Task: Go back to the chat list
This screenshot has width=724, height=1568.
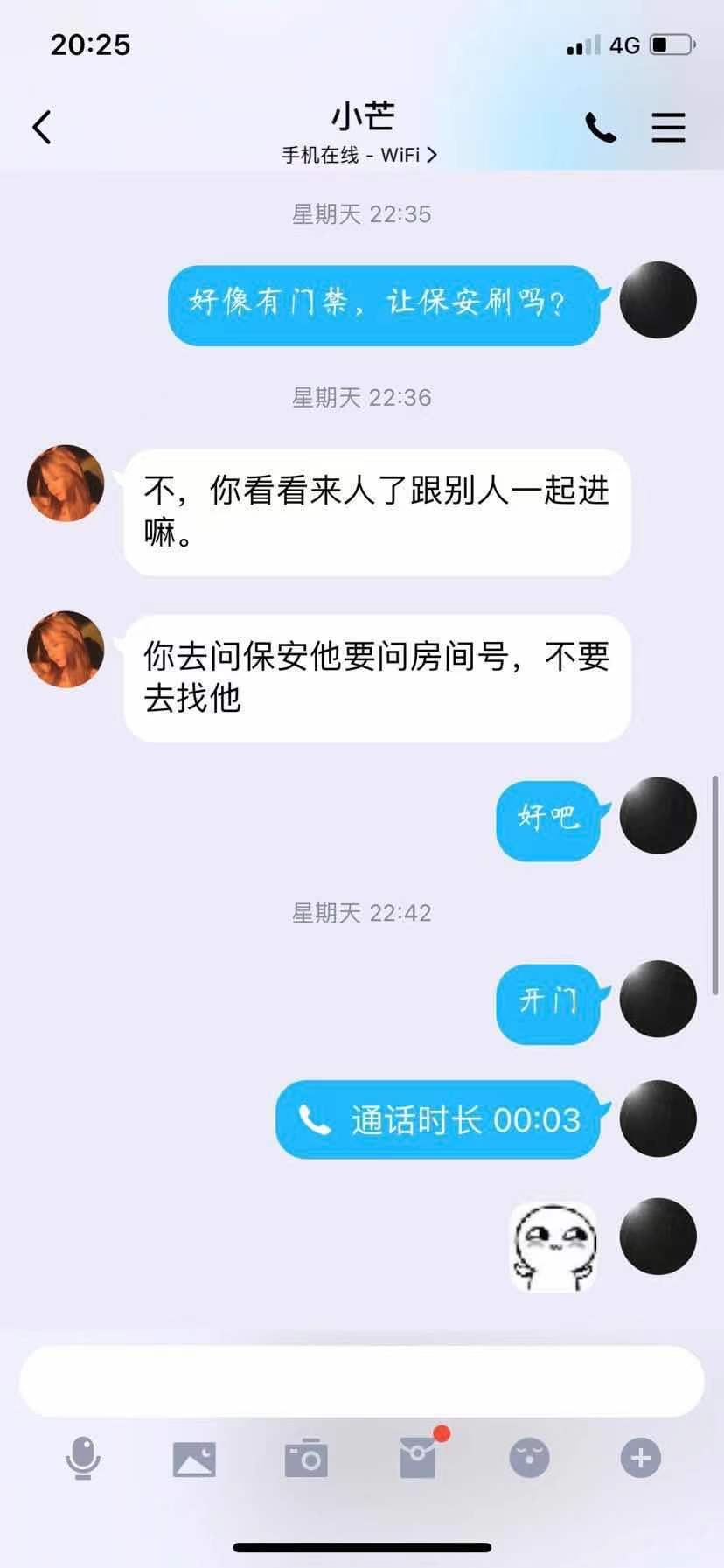Action: 42,128
